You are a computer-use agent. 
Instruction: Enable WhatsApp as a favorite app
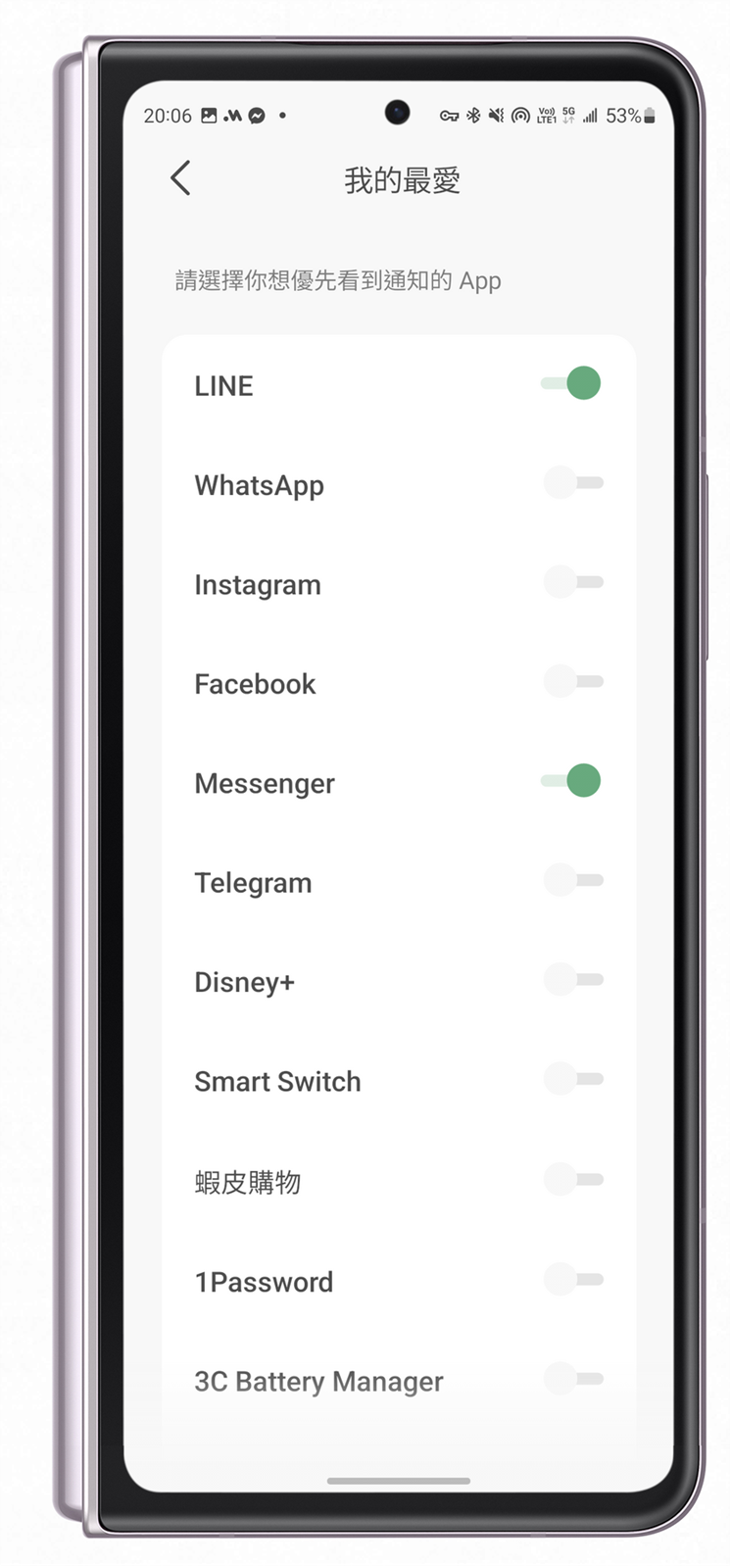573,483
